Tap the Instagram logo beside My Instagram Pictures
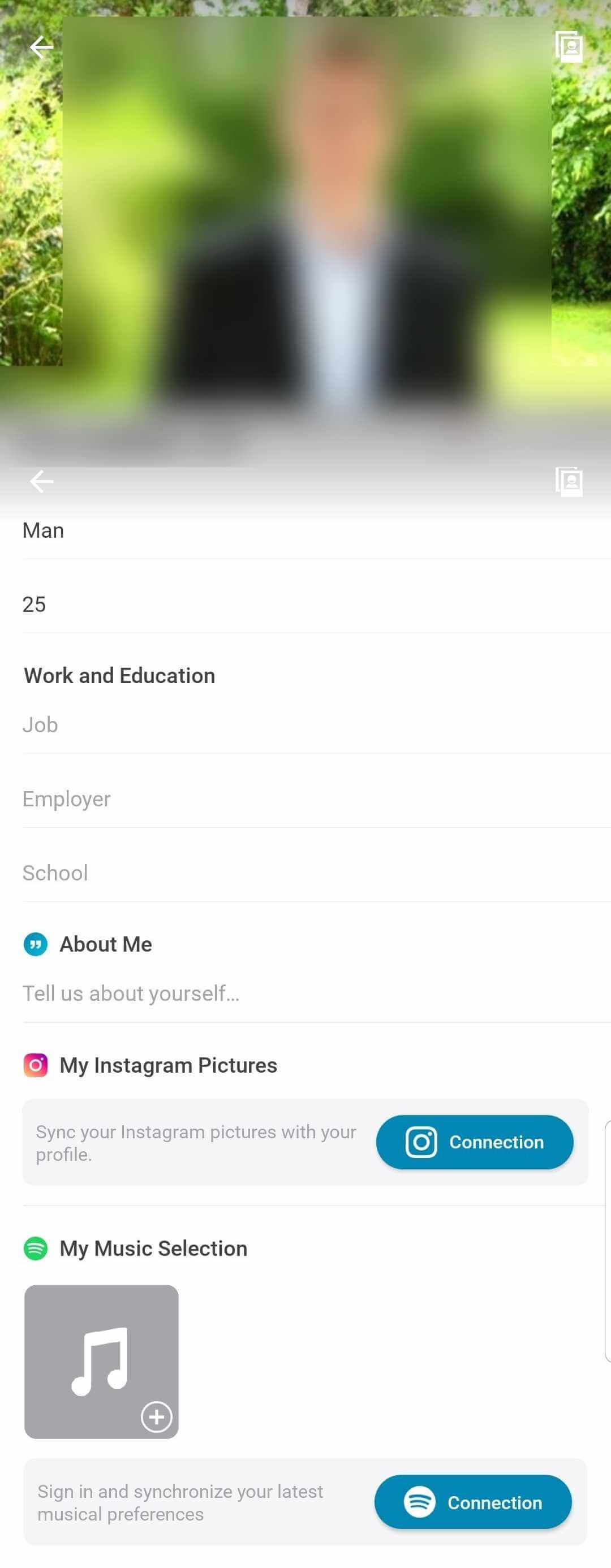611x1568 pixels. pos(36,1065)
